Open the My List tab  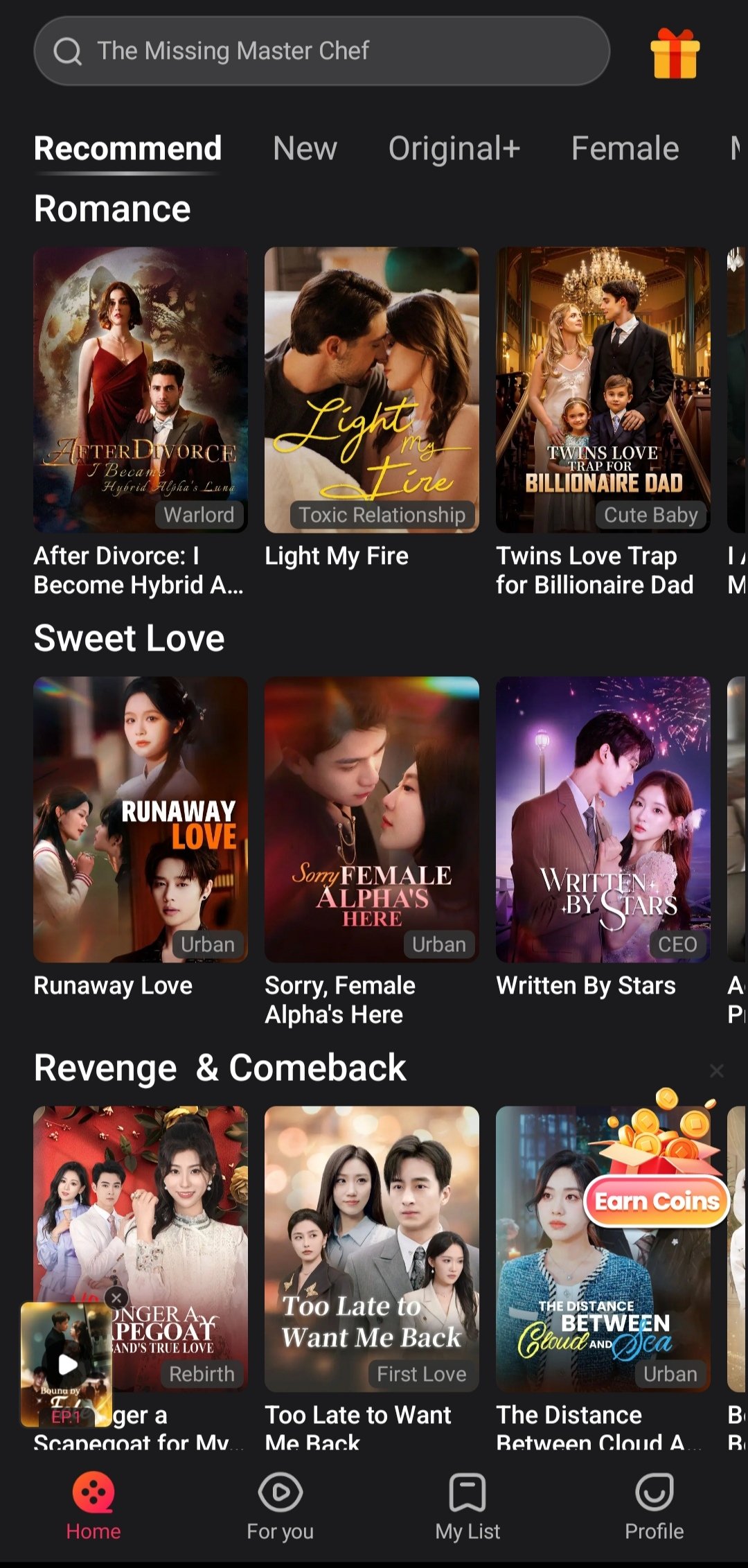467,1506
